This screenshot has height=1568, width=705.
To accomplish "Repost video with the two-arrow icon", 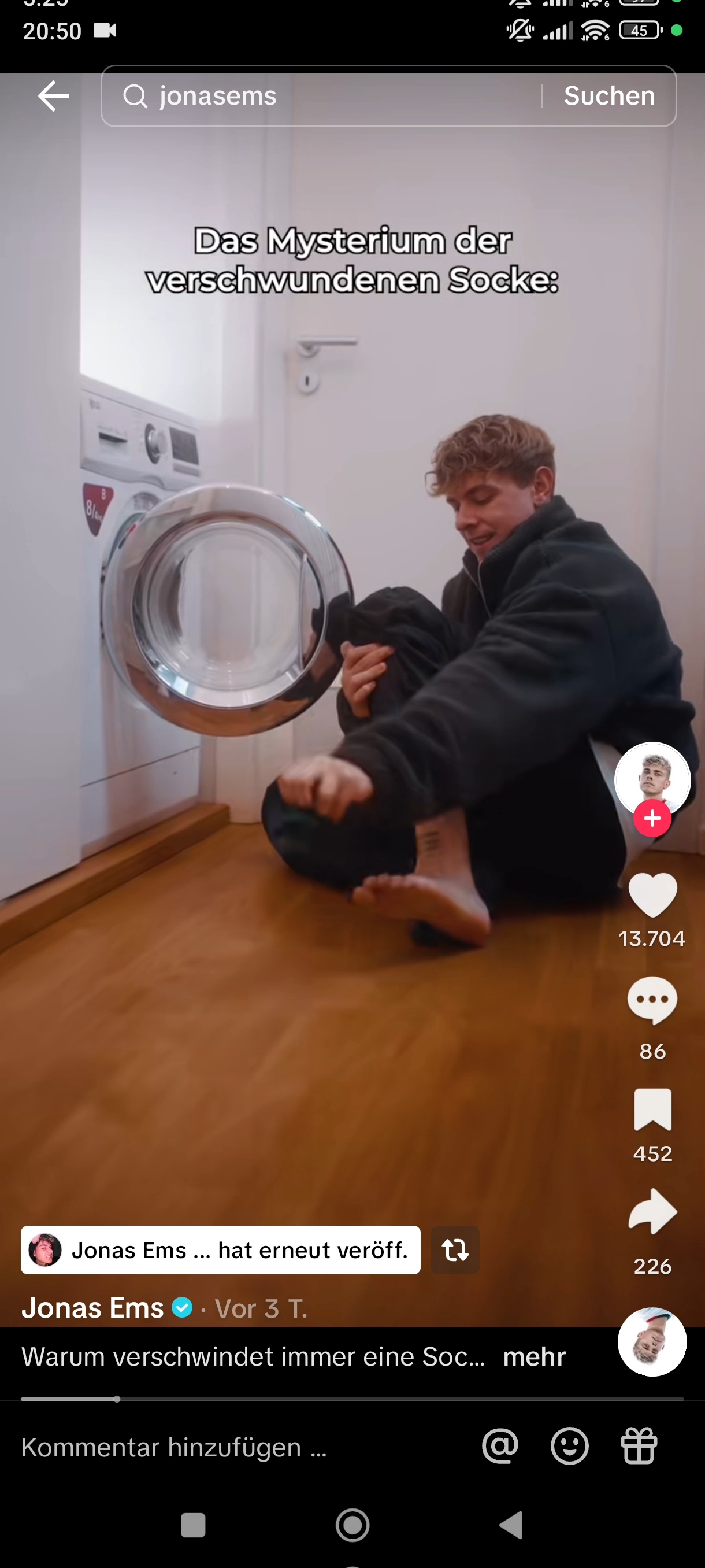I will (x=455, y=1249).
